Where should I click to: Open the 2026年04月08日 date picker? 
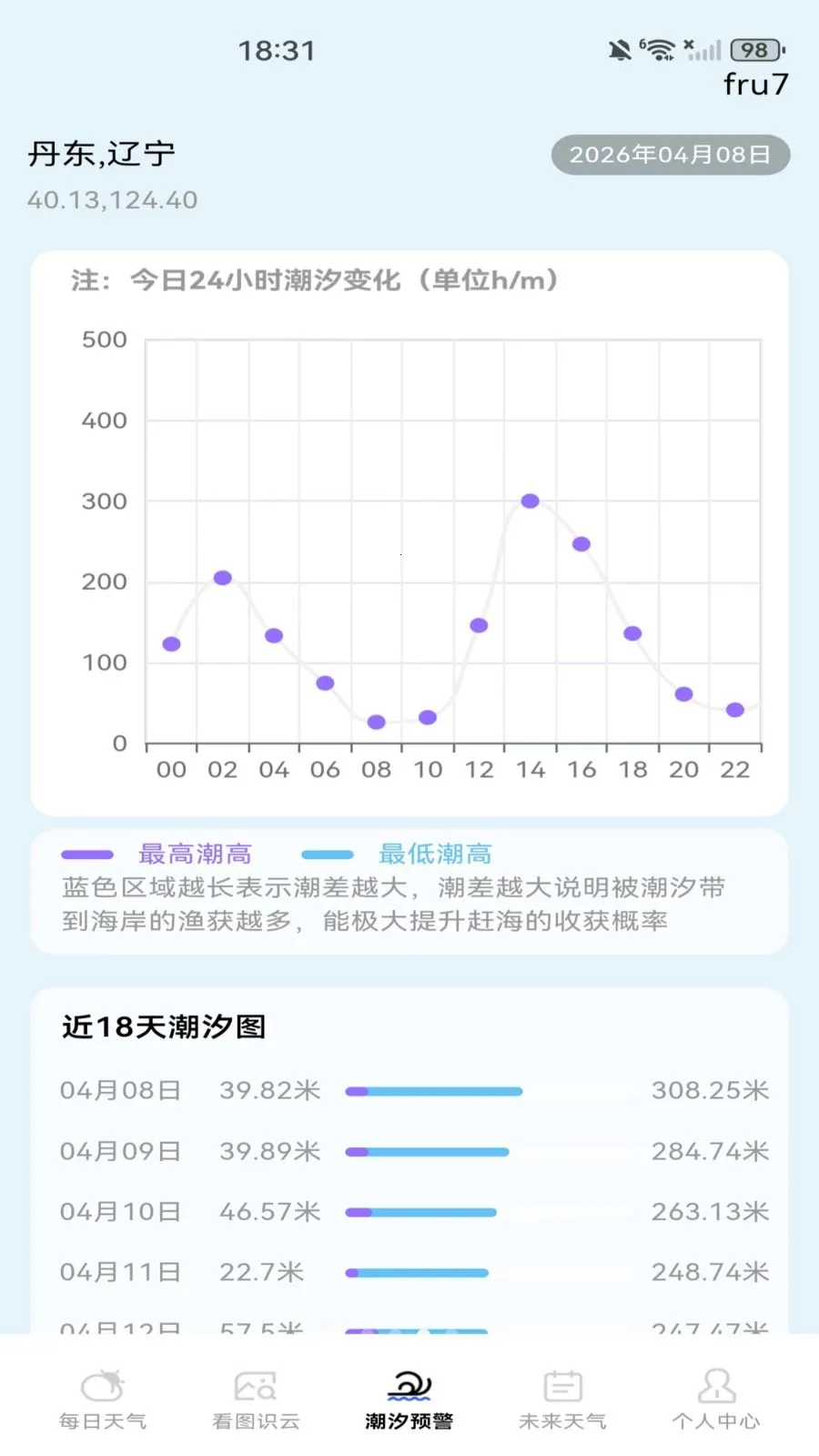pos(671,155)
